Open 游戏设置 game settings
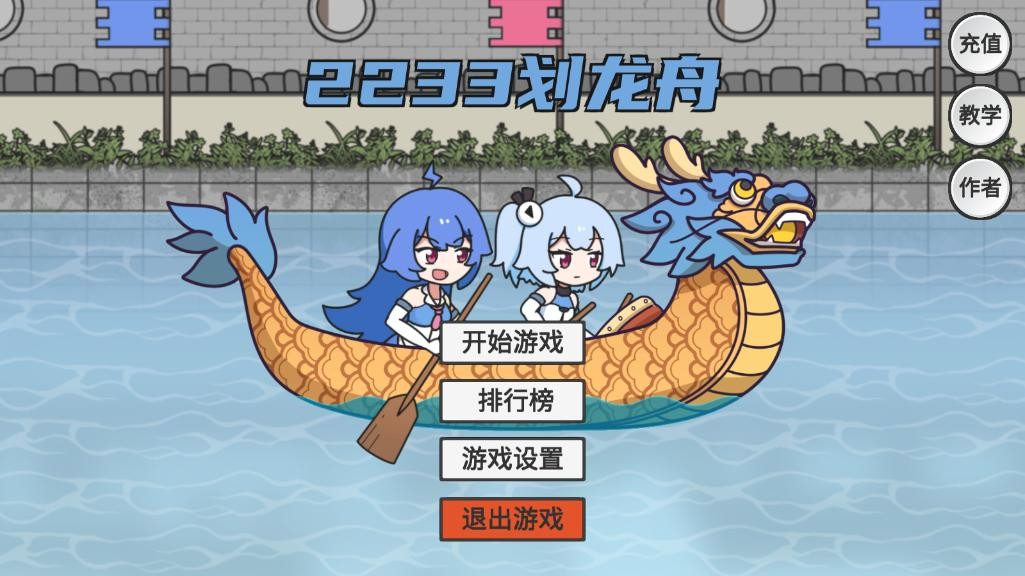 click(x=512, y=459)
